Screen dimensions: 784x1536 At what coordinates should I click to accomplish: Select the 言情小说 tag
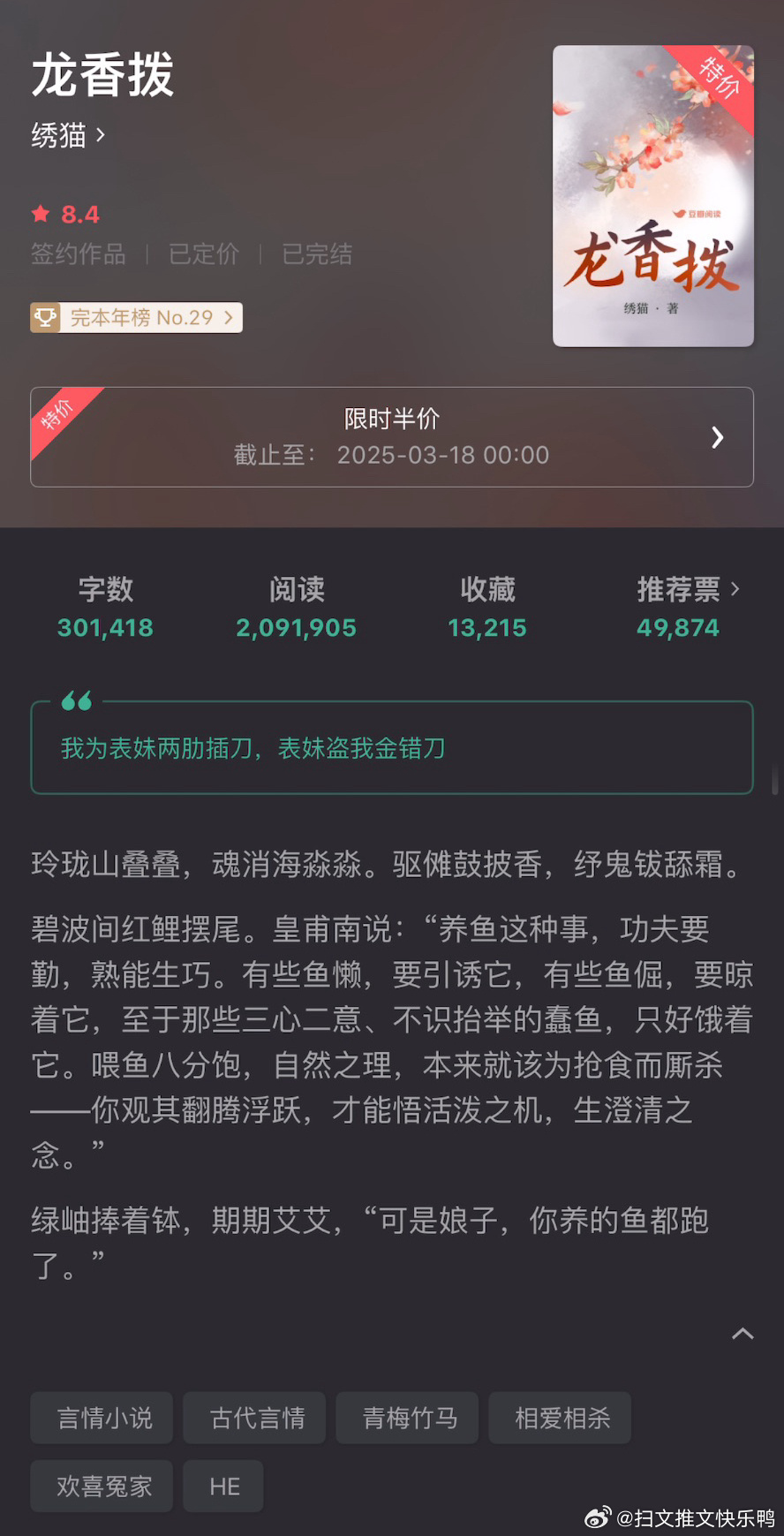104,1418
